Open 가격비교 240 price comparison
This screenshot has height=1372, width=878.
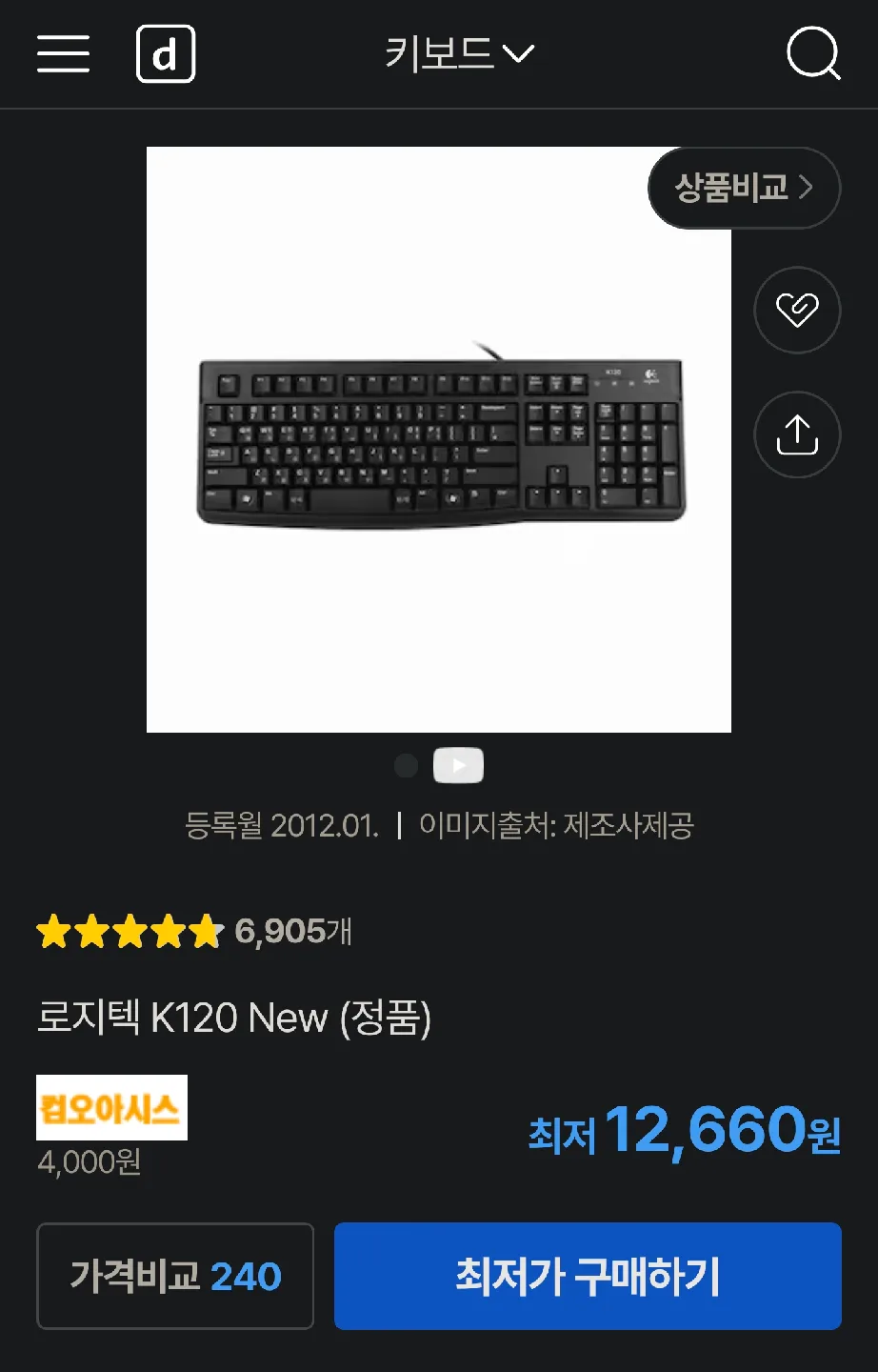tap(175, 1276)
